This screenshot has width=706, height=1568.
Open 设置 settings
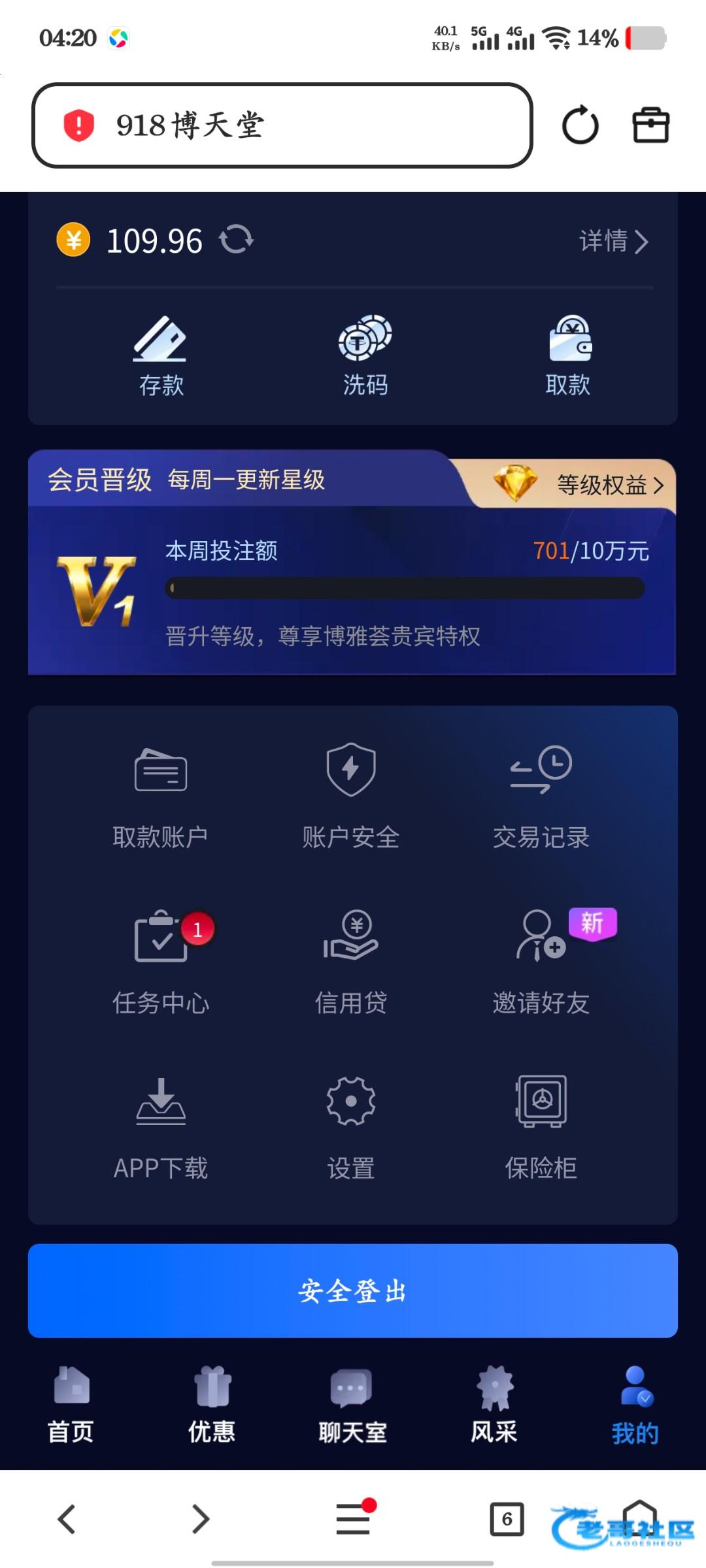(351, 1128)
